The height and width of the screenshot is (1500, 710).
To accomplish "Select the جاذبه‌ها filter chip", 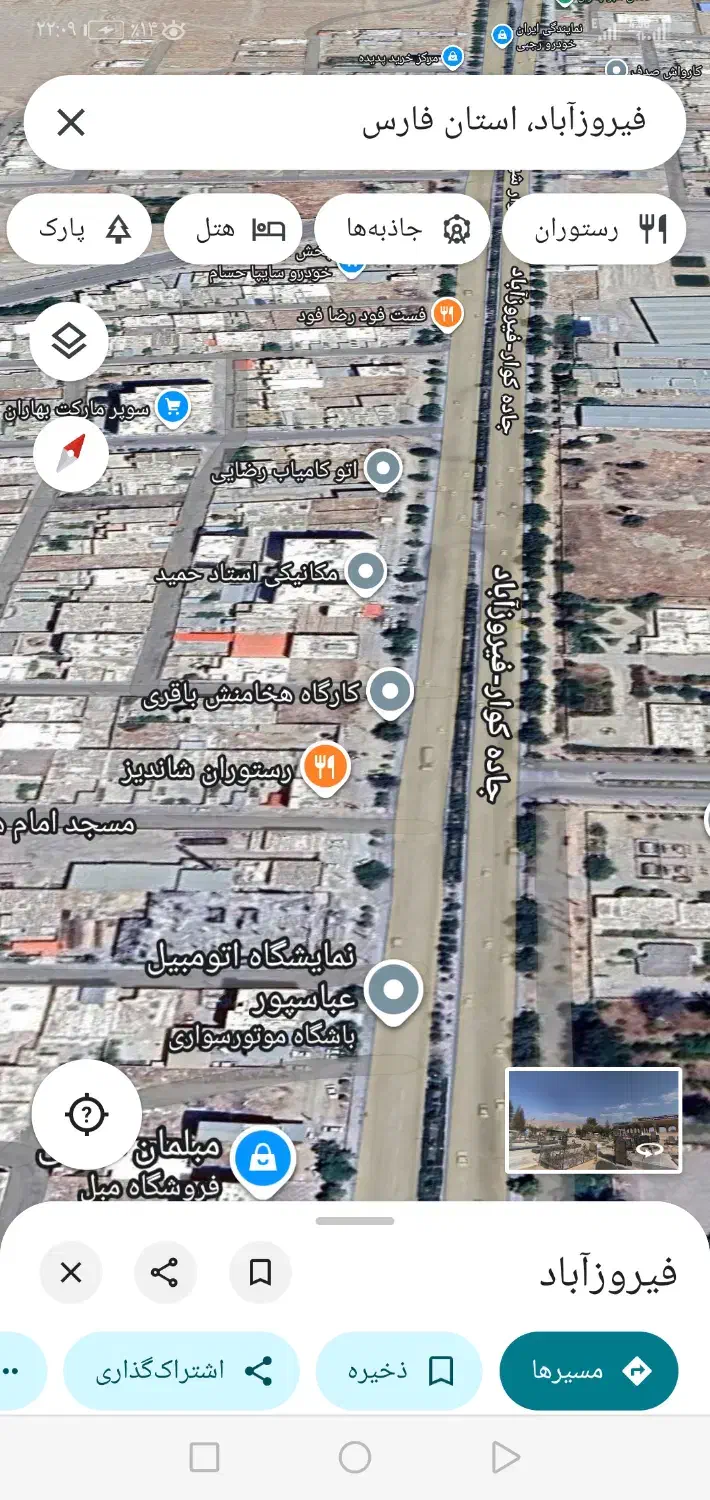I will pos(402,230).
